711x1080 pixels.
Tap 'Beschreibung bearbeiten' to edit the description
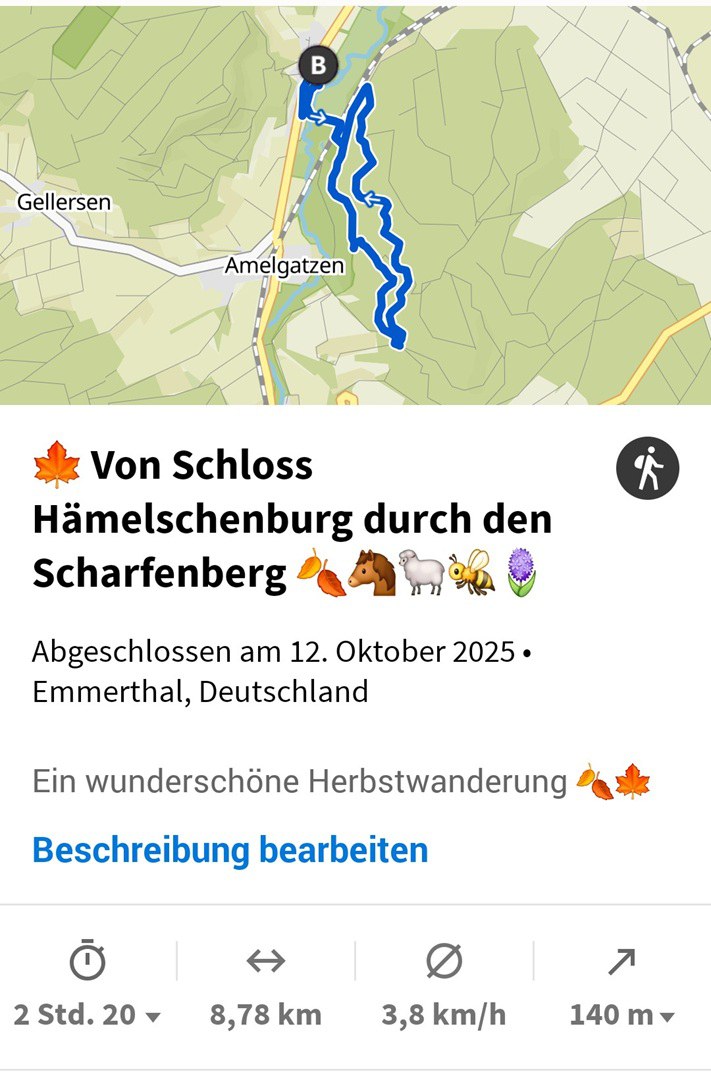(x=230, y=851)
